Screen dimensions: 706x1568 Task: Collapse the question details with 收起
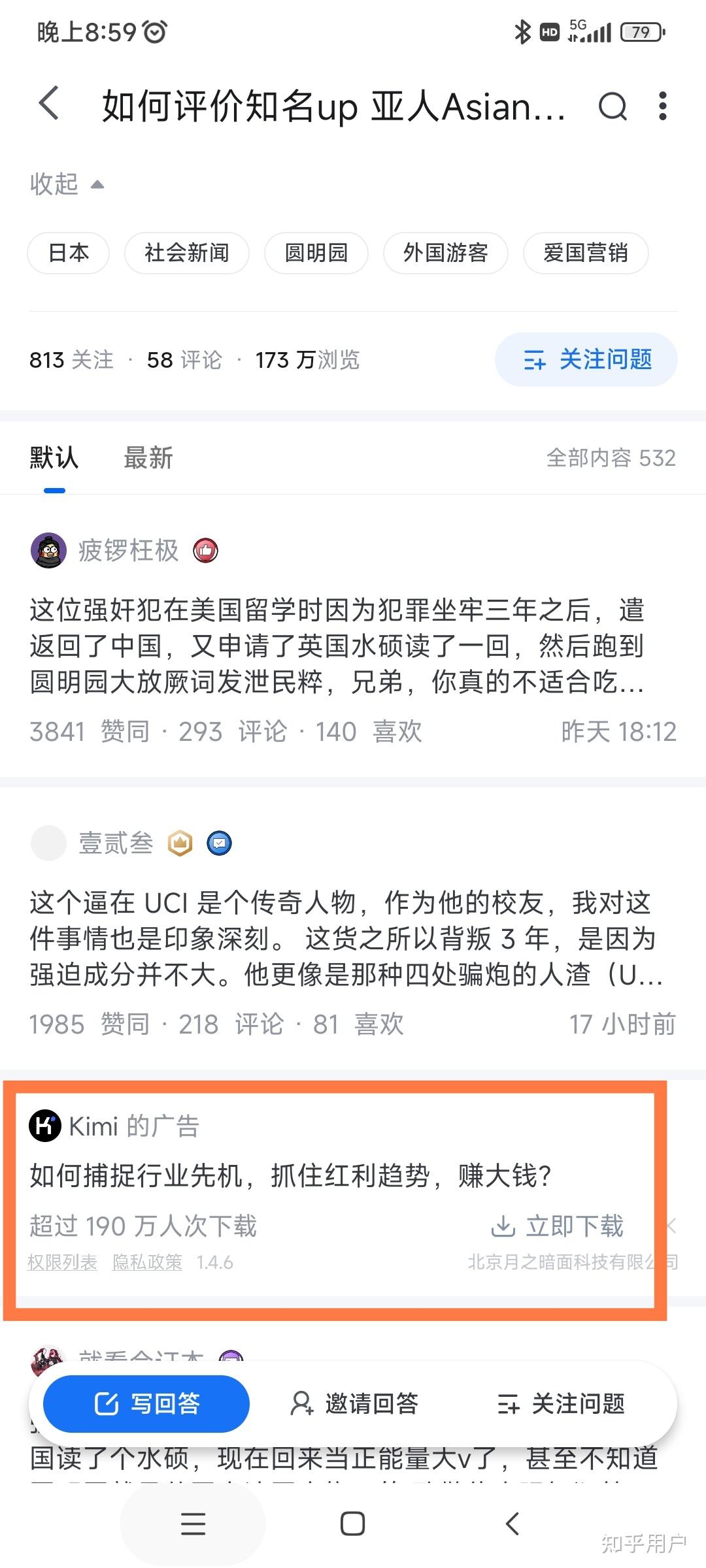67,184
